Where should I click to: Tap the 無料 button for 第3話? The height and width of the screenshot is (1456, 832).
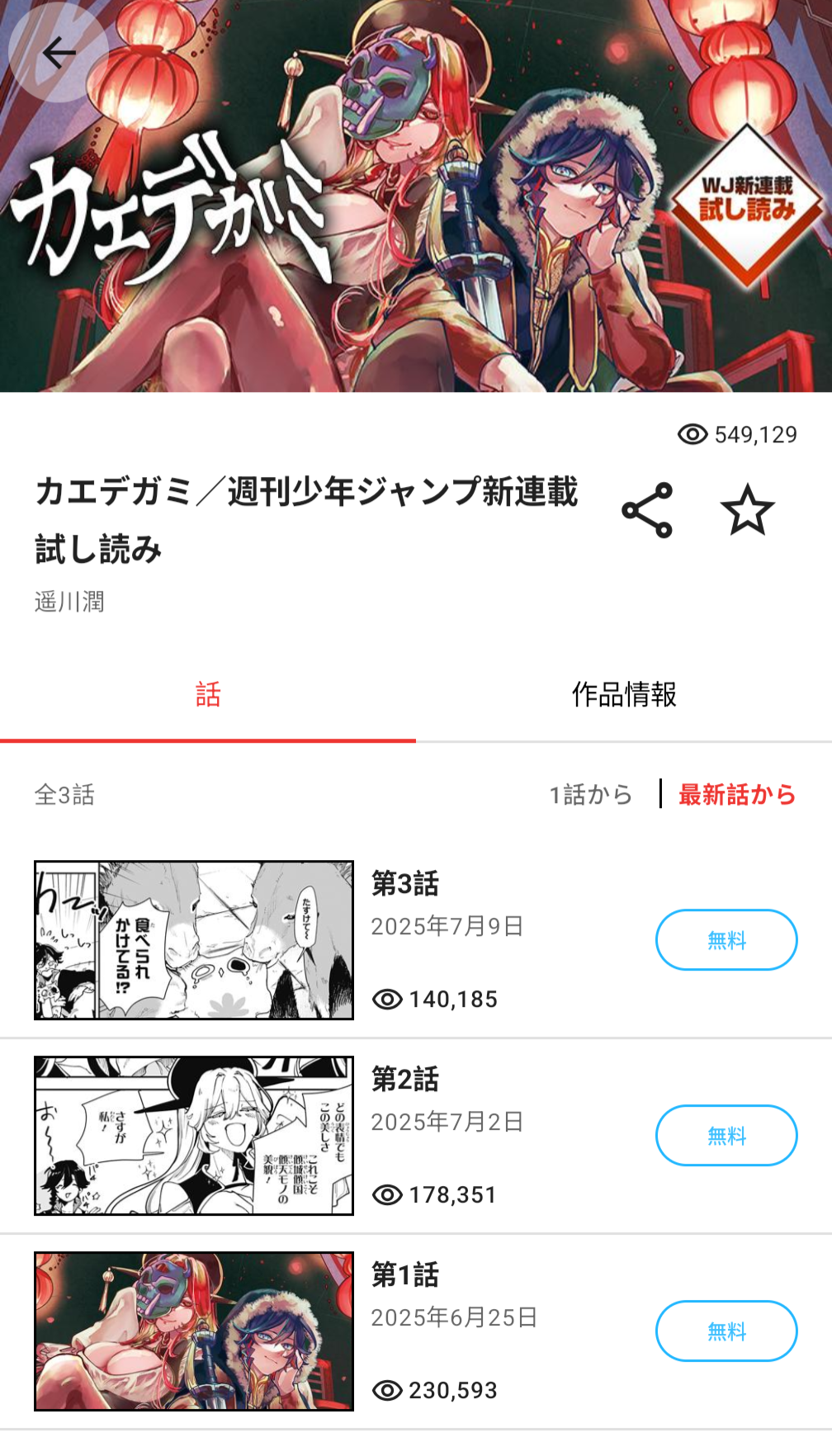click(726, 939)
